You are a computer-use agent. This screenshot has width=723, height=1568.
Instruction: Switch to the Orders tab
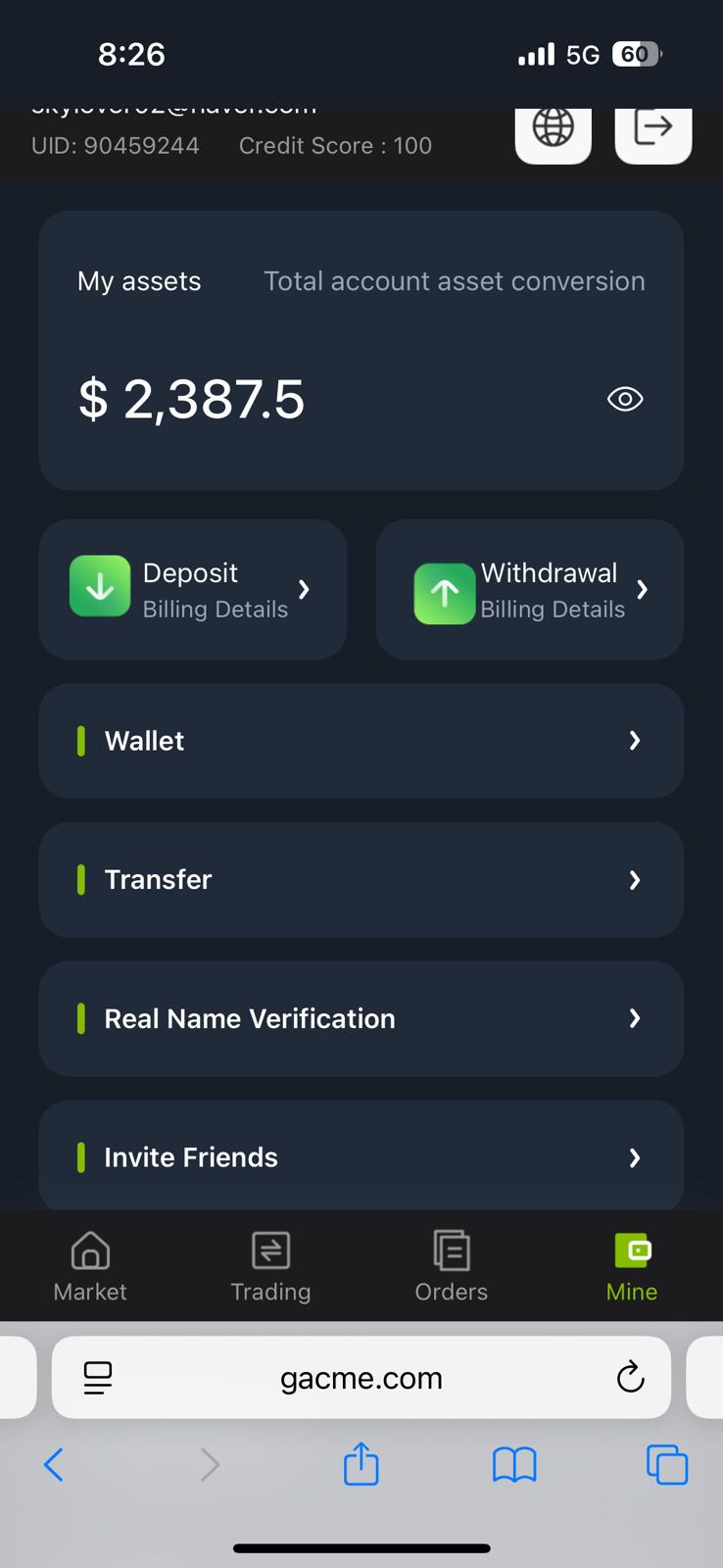click(x=452, y=1266)
